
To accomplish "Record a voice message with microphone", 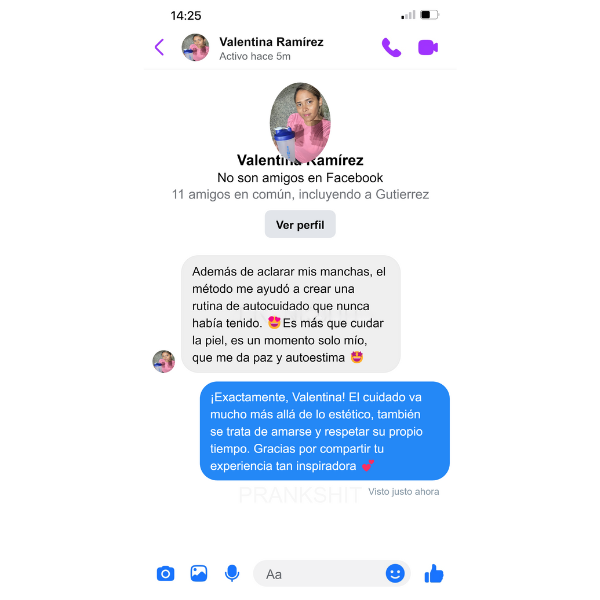I will (x=232, y=573).
